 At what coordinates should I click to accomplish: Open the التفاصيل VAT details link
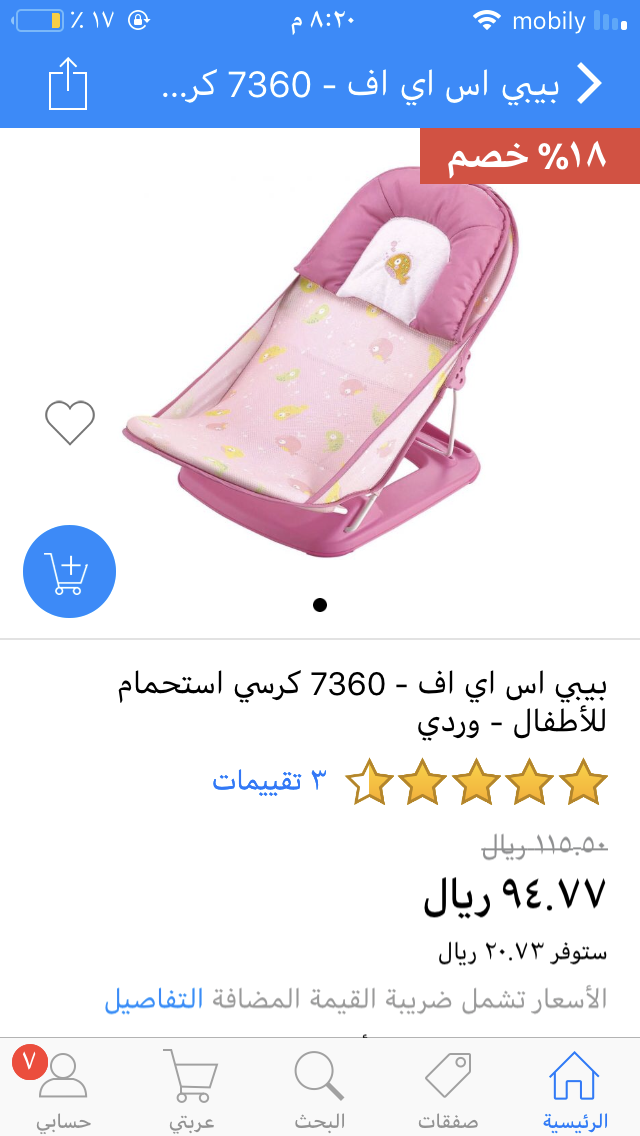click(154, 999)
